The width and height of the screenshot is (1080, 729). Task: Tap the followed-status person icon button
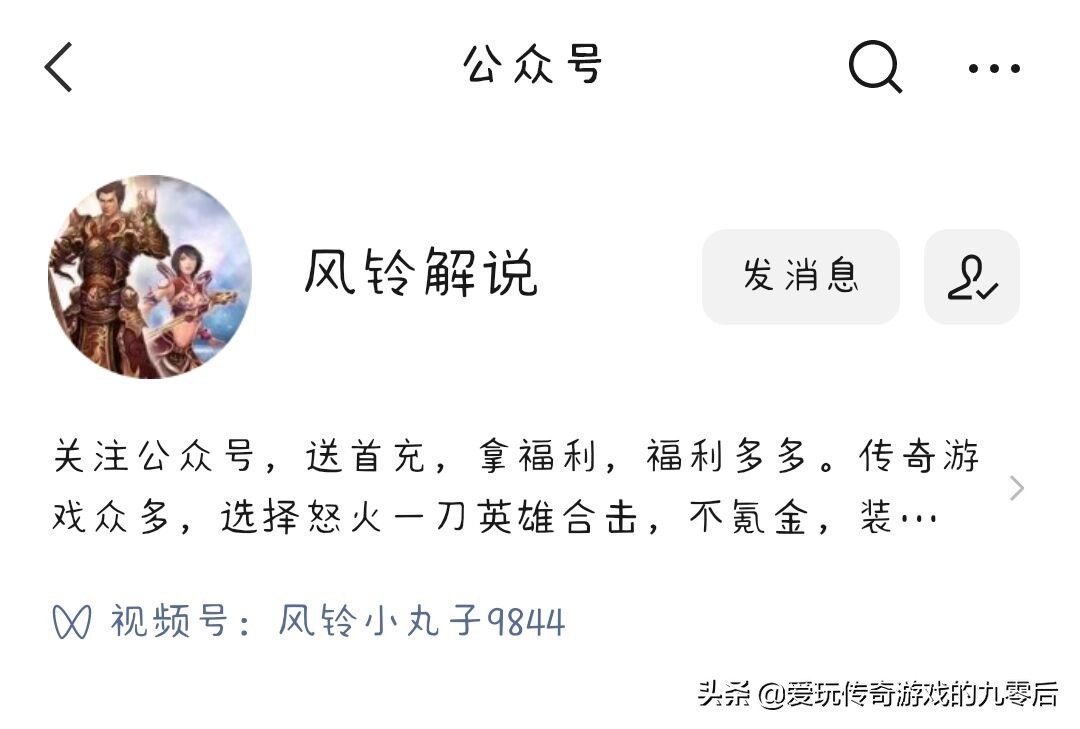point(971,277)
